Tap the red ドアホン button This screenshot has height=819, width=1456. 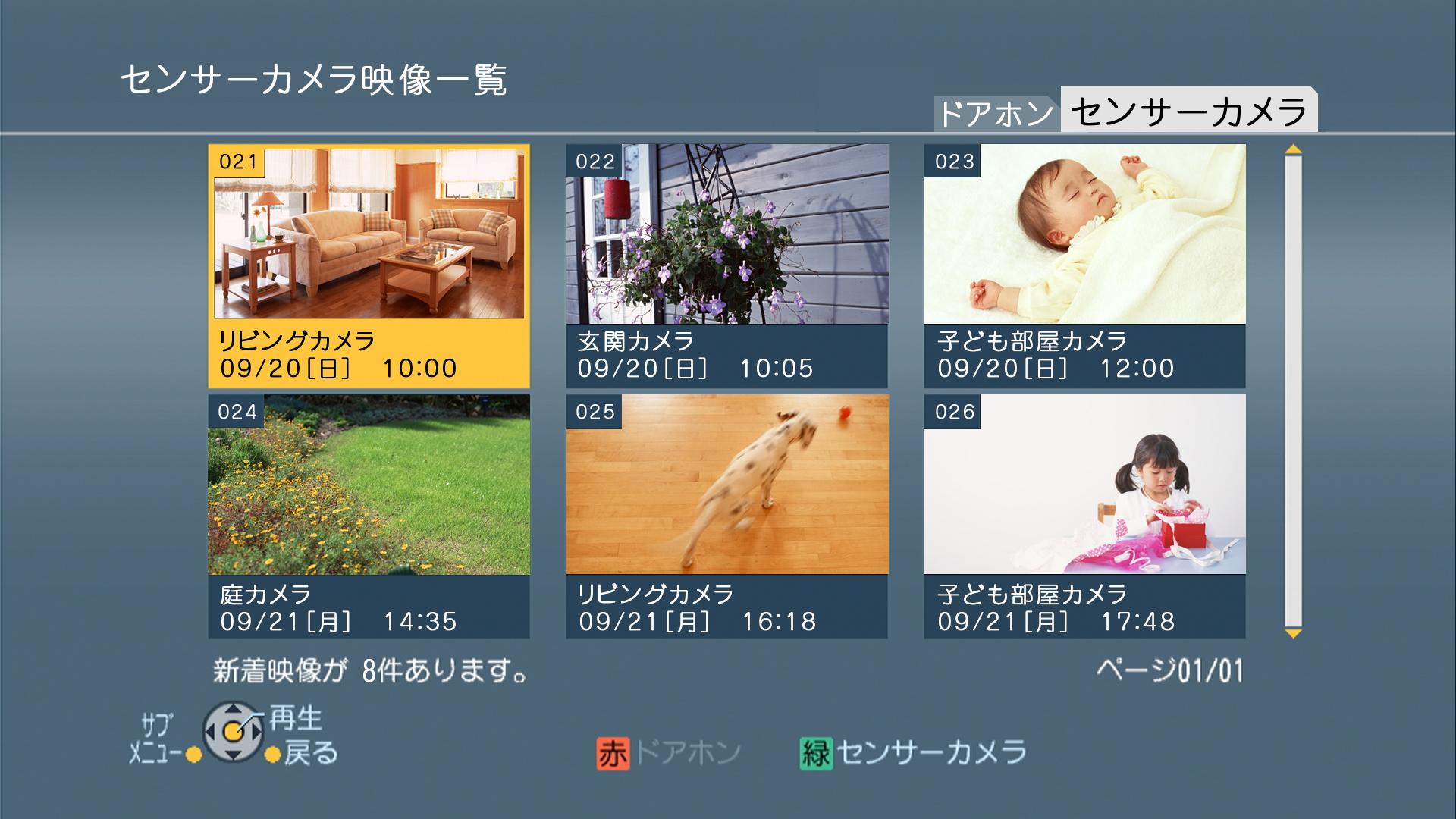(667, 753)
